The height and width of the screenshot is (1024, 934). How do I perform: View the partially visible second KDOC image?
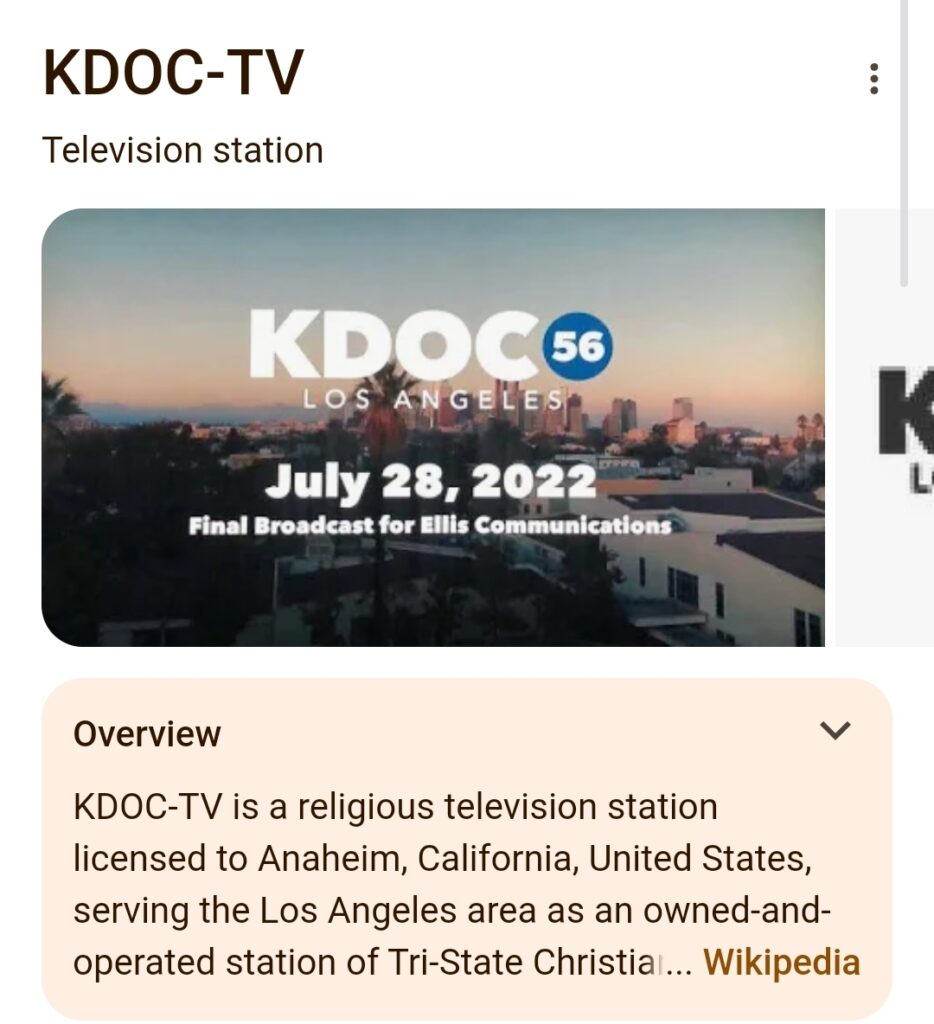[x=887, y=427]
